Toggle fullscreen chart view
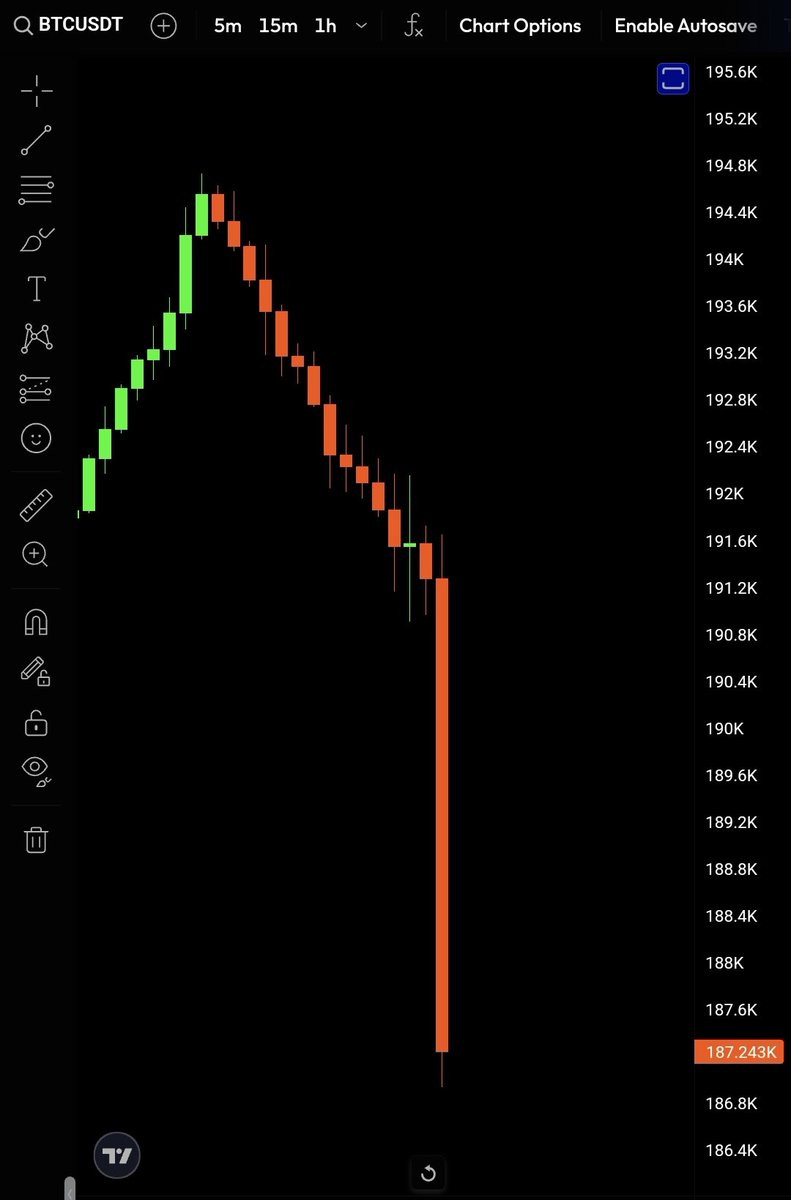The width and height of the screenshot is (791, 1200). tap(673, 78)
